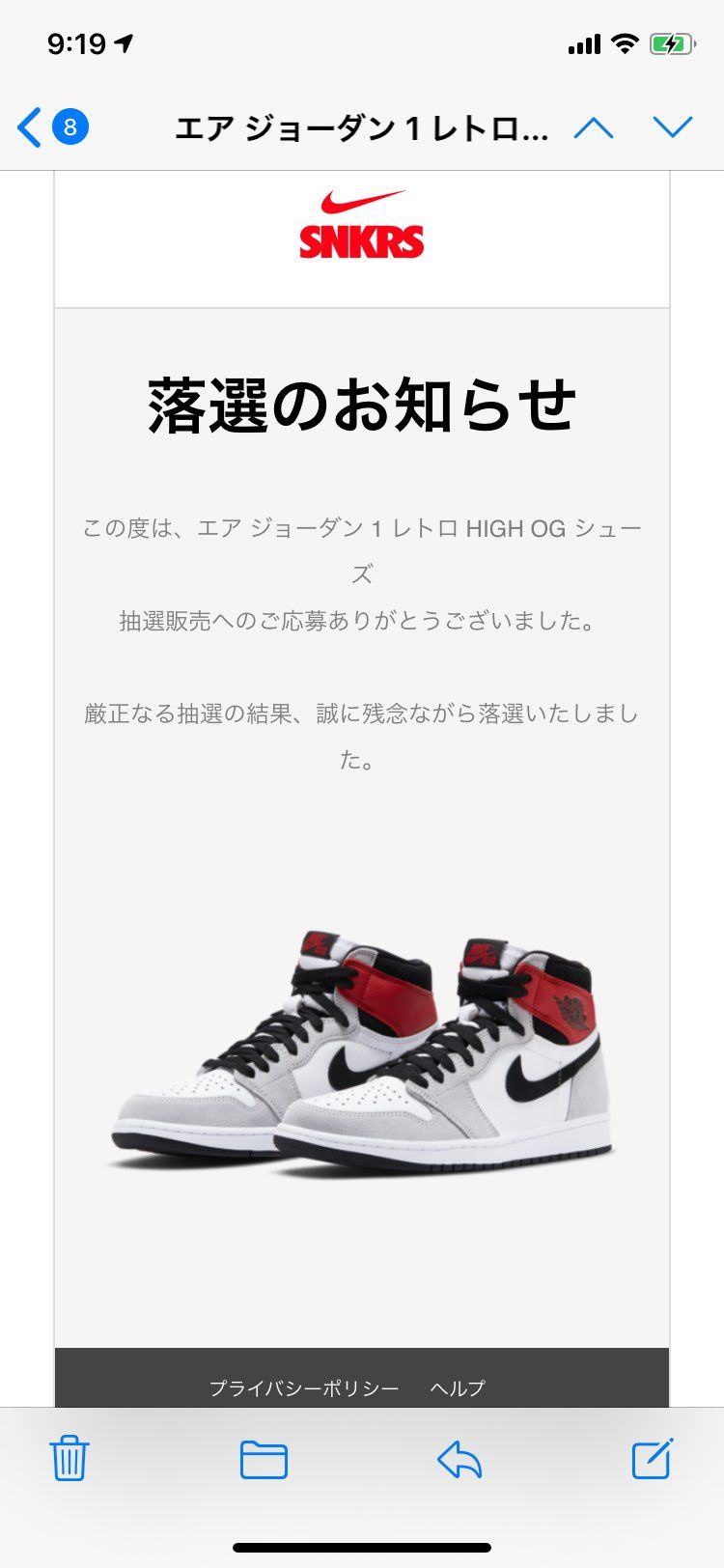Tap the Air Jordan sneaker image
Screen dimensions: 724x1568
click(x=361, y=1052)
